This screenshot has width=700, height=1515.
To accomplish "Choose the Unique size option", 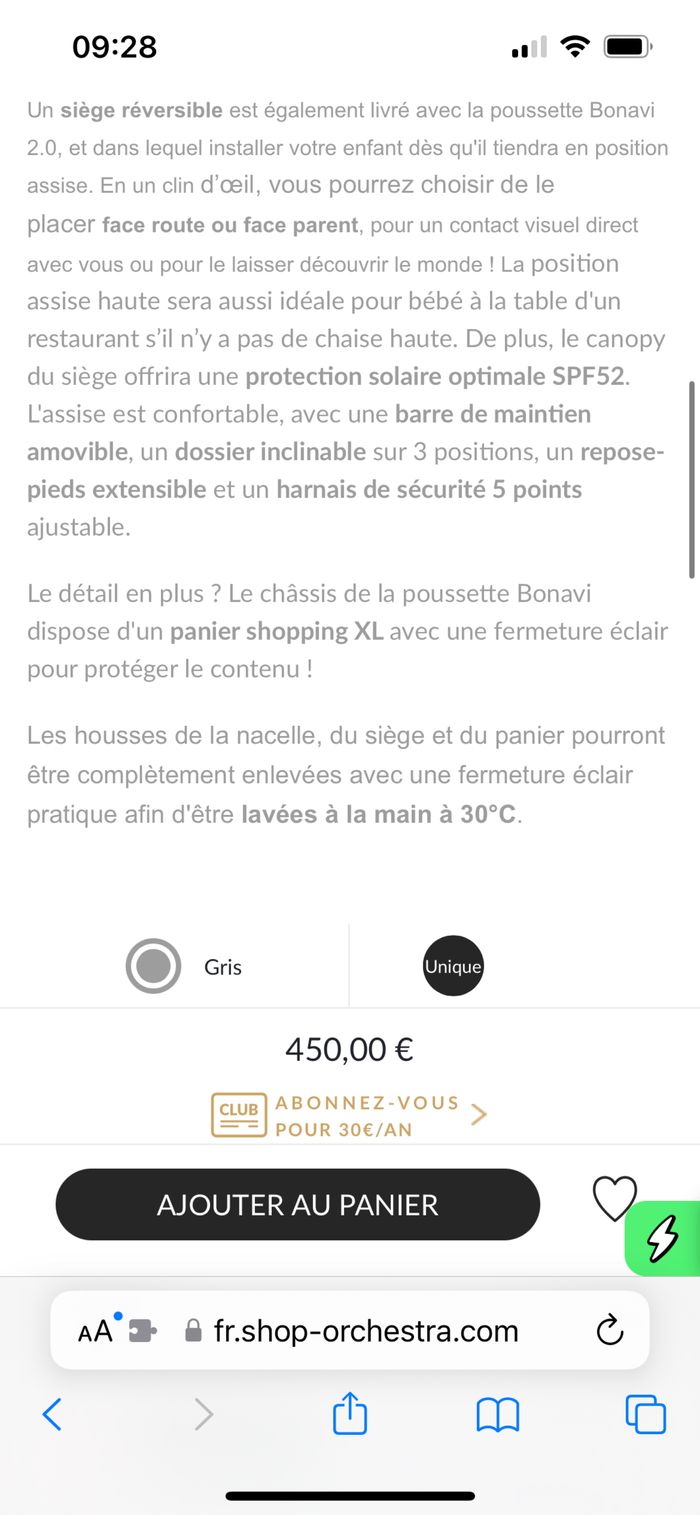I will 453,966.
